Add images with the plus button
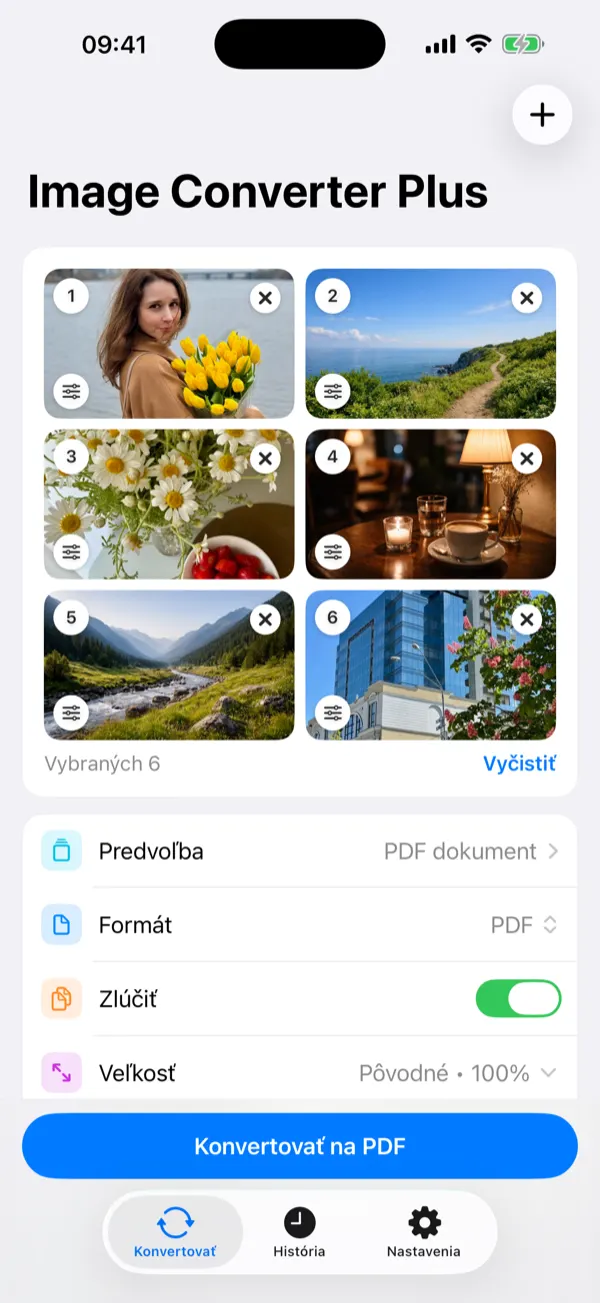This screenshot has height=1303, width=600. [x=542, y=115]
